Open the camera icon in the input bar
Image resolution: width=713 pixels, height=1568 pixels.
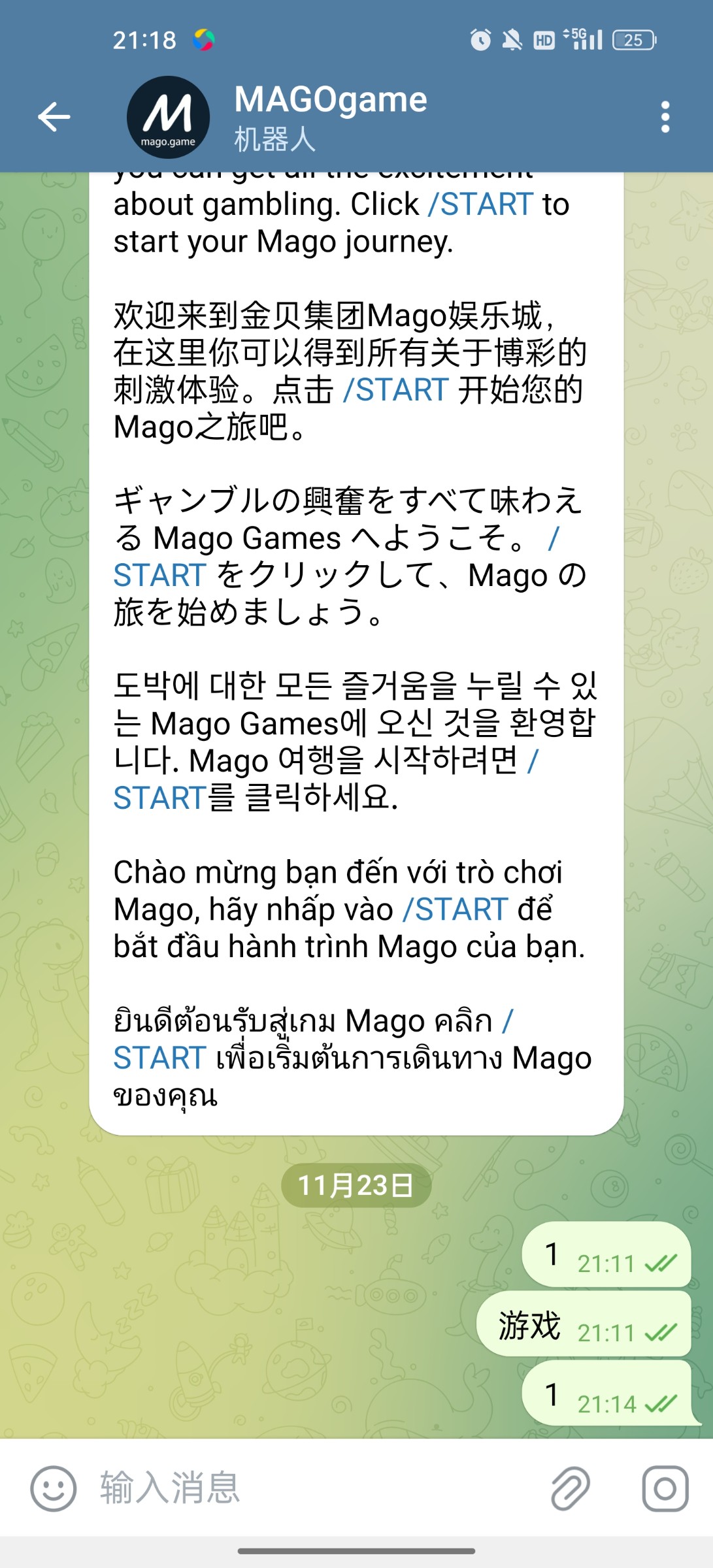click(665, 1488)
